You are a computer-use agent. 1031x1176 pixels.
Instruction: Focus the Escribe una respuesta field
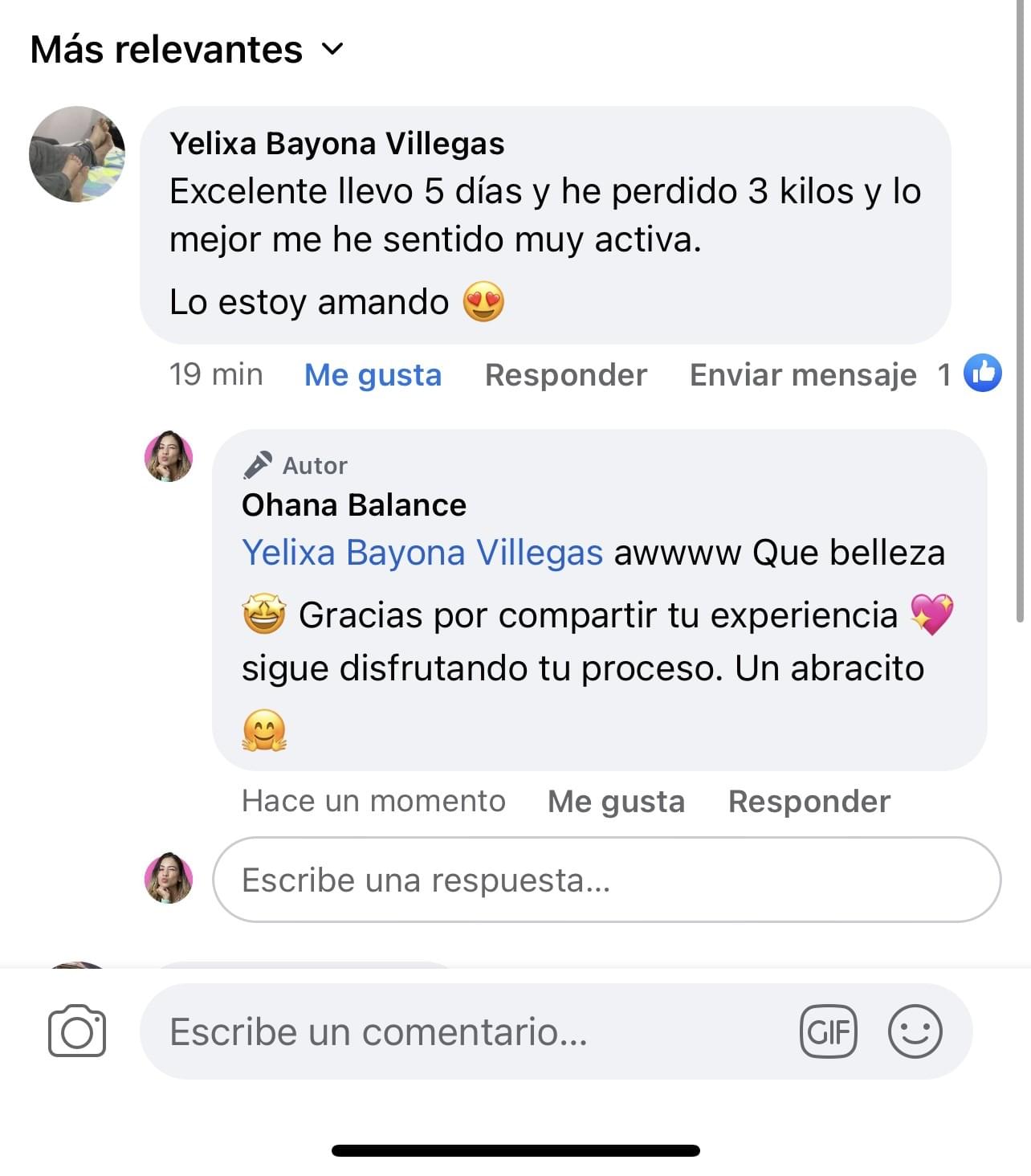click(605, 880)
